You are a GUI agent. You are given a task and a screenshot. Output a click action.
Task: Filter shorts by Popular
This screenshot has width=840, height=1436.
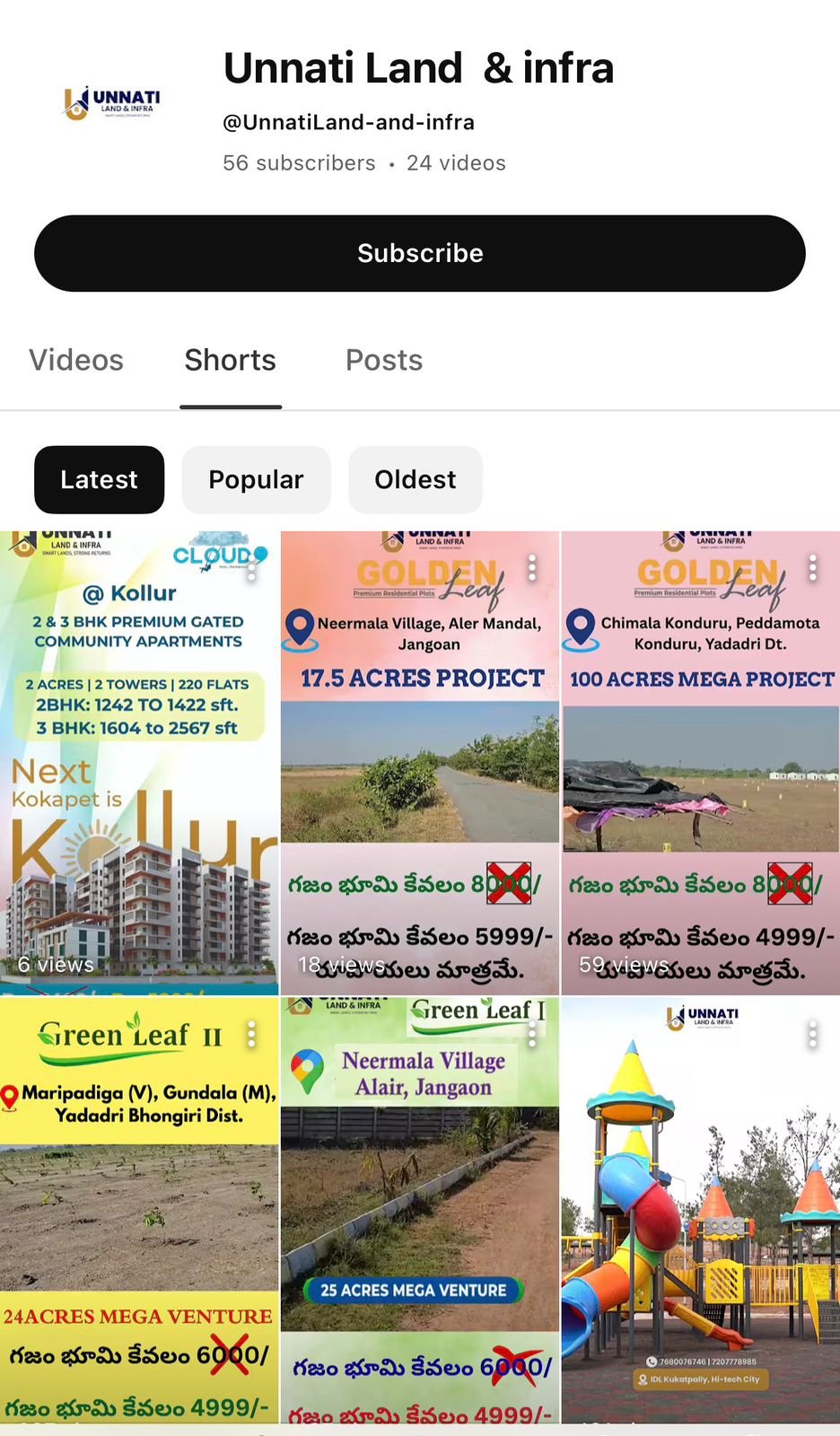[x=256, y=479]
